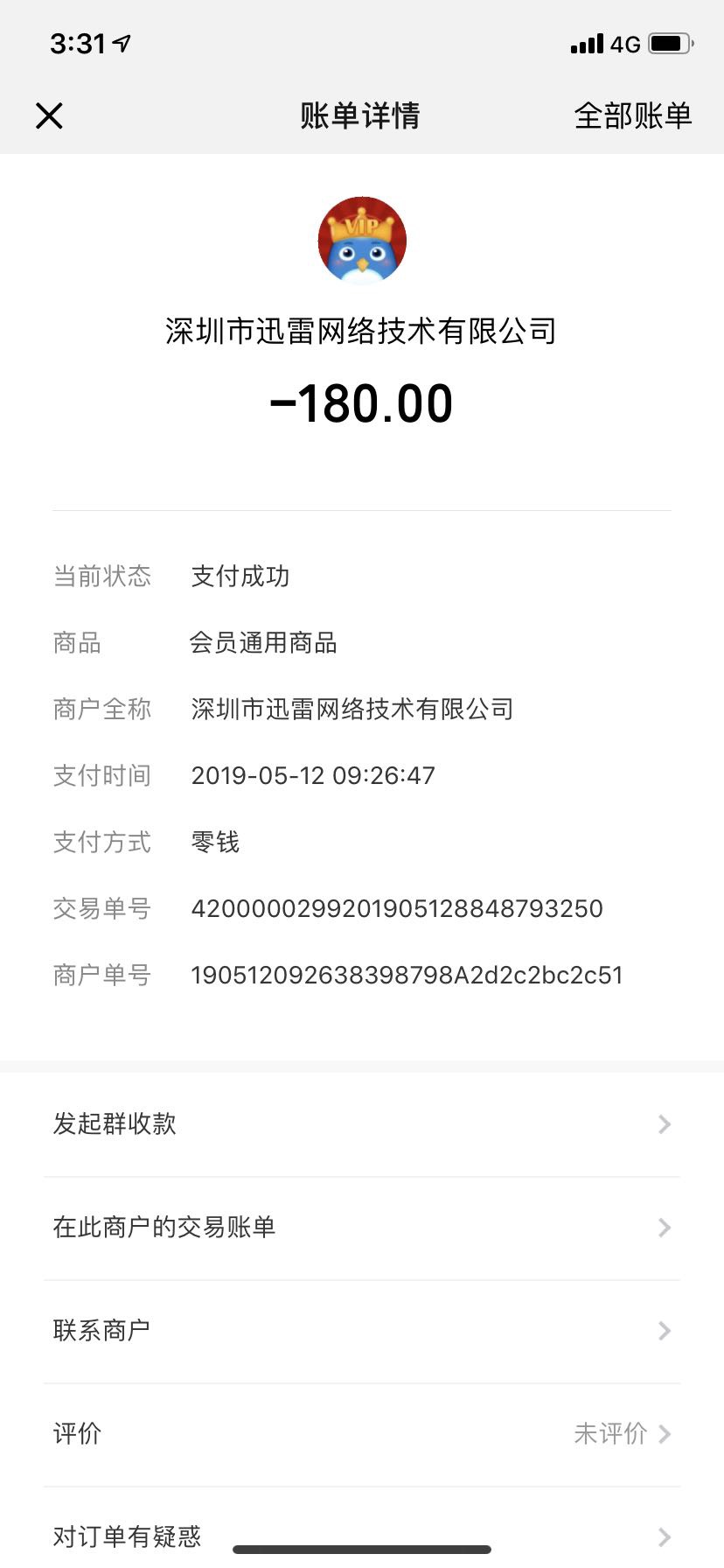
Task: Open the 发起群收款 row
Action: coord(362,1124)
